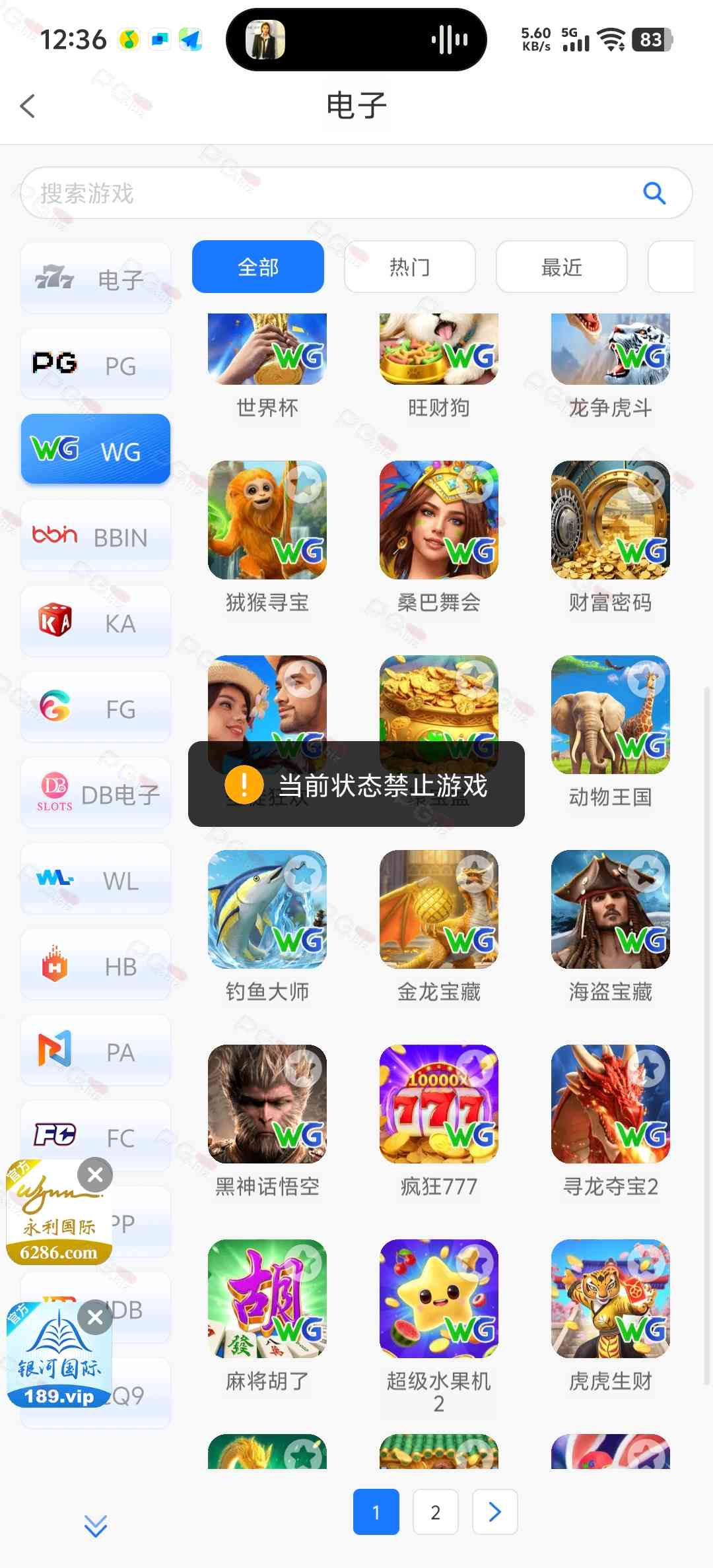Open the 狨猴寻宝 game
Screen dimensions: 713x1568
[x=267, y=521]
